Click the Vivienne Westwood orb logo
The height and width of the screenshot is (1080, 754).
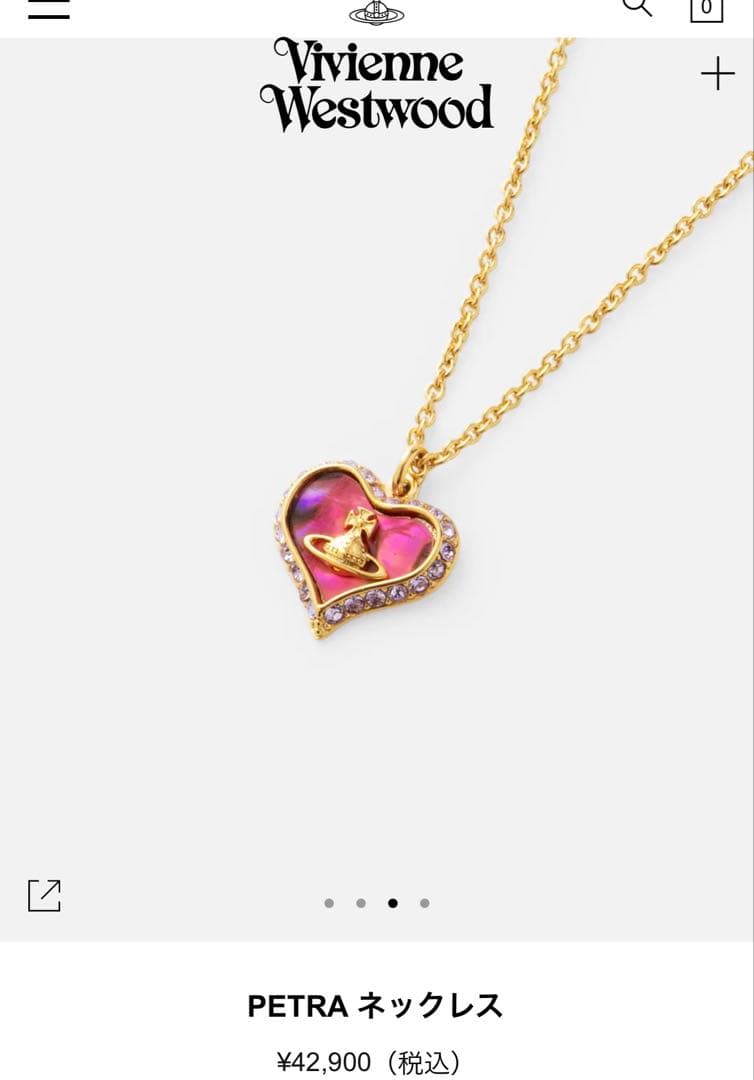(376, 12)
